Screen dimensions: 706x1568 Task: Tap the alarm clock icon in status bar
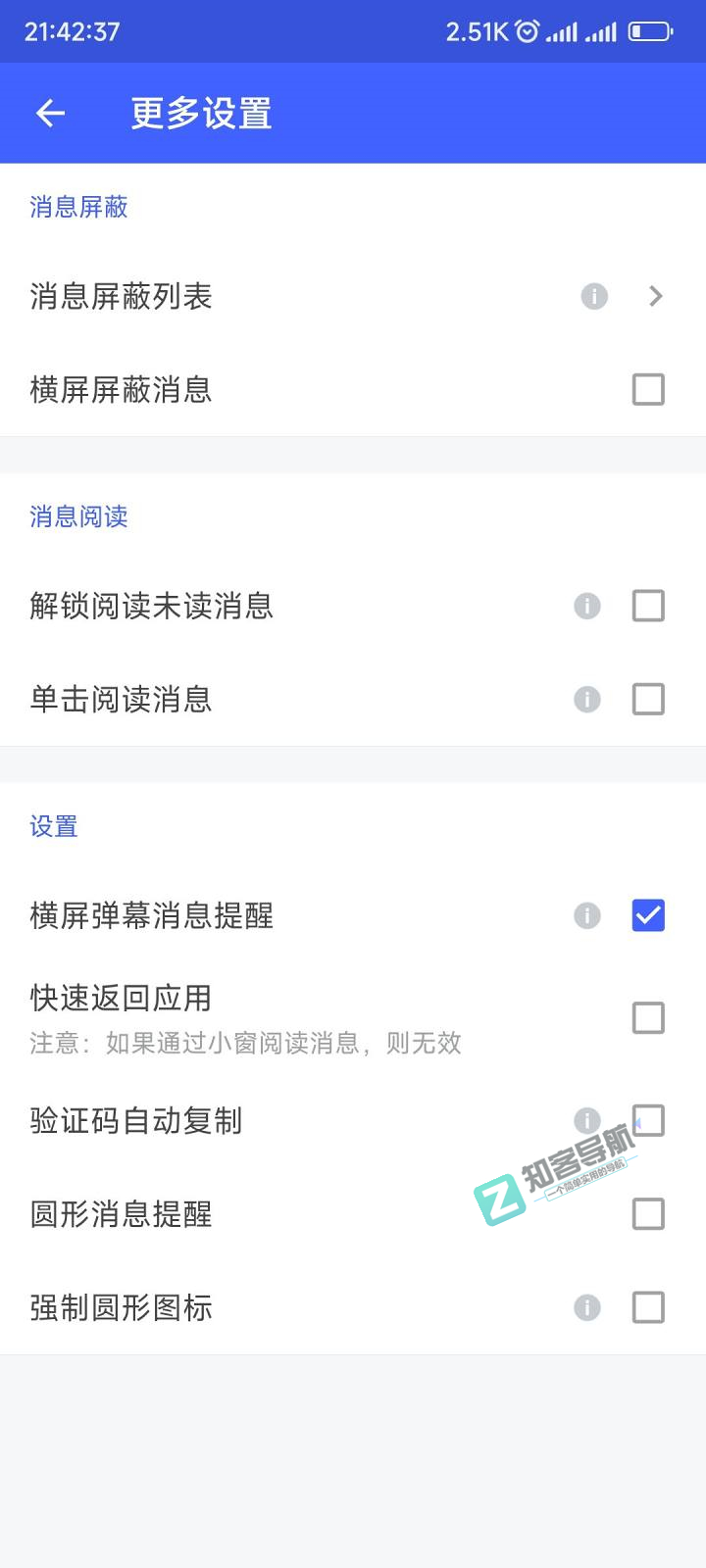(527, 30)
